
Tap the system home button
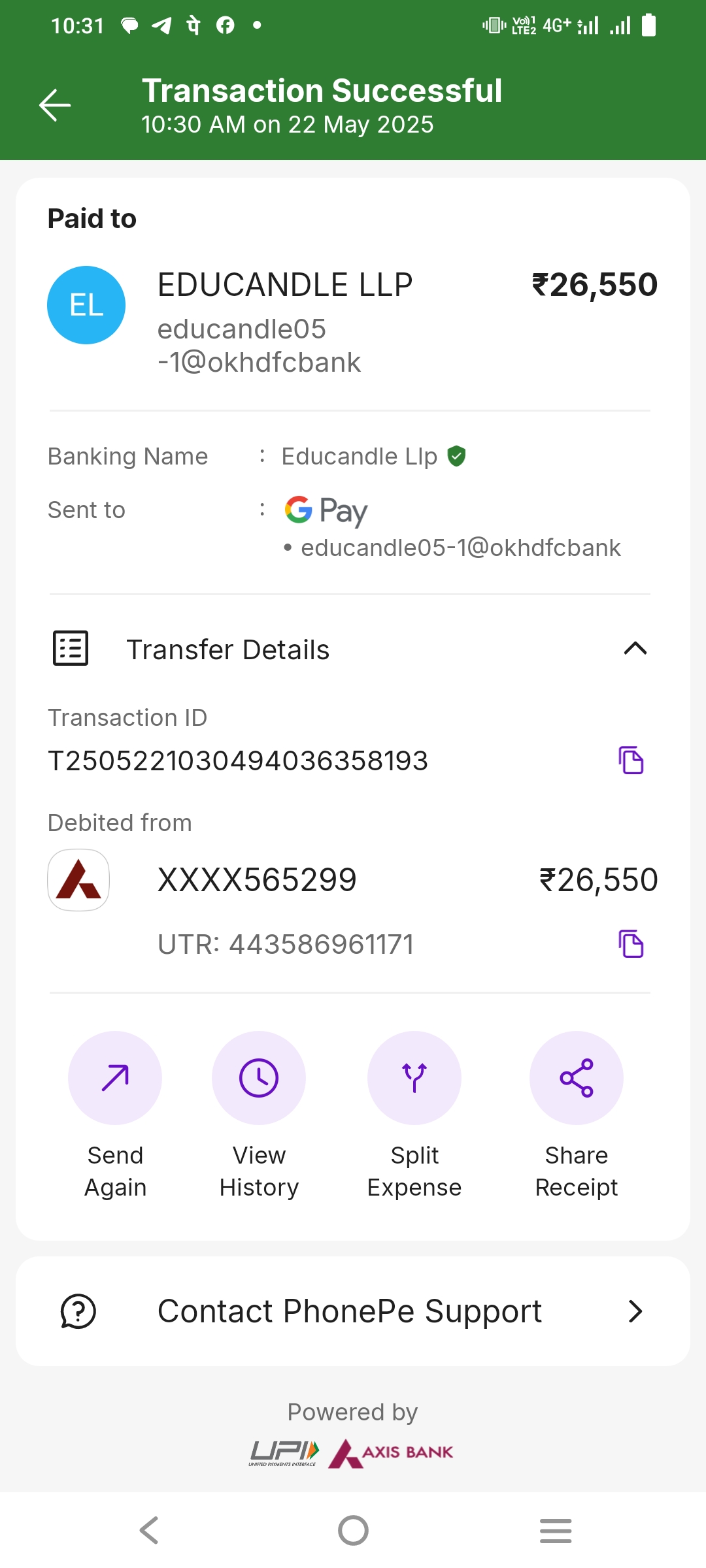click(353, 1530)
